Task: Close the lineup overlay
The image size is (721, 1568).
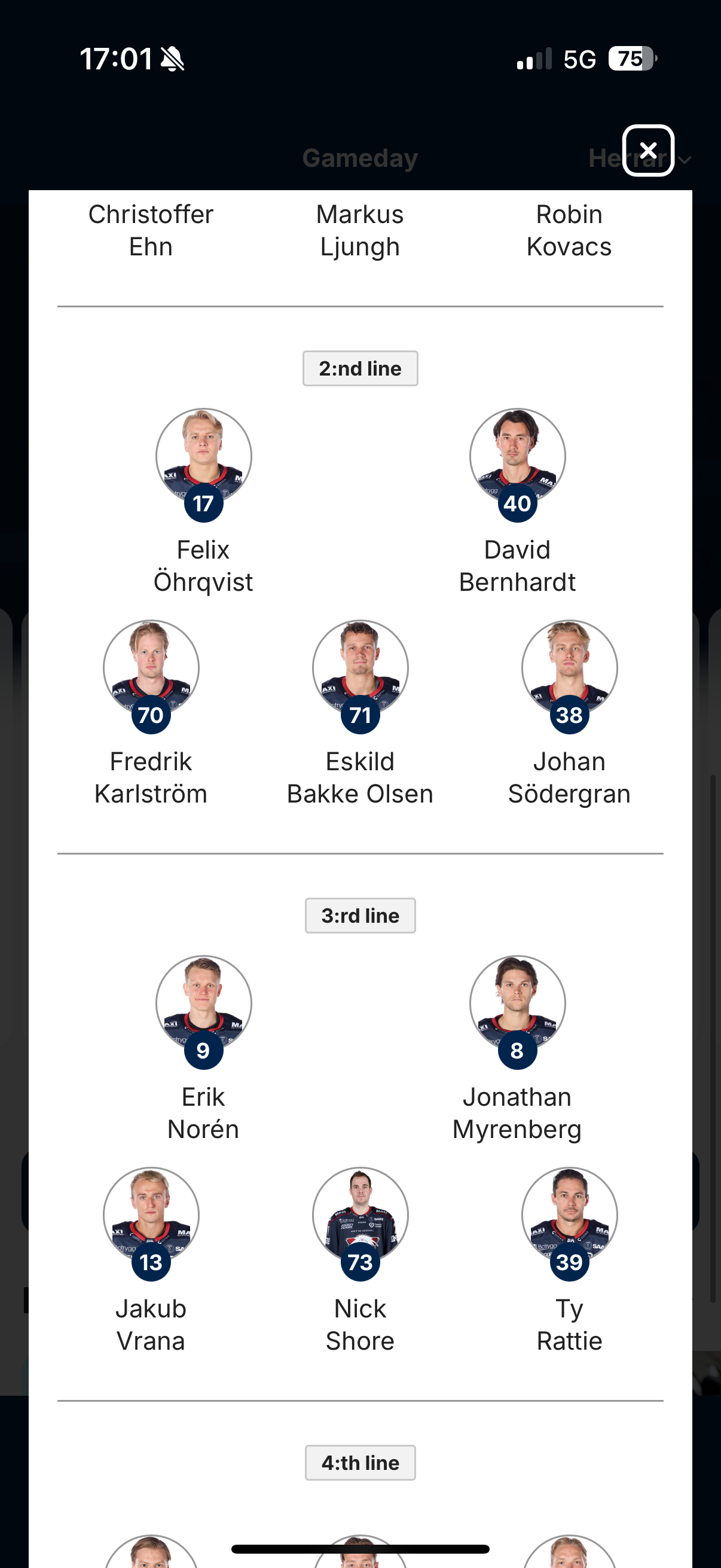Action: pyautogui.click(x=648, y=150)
